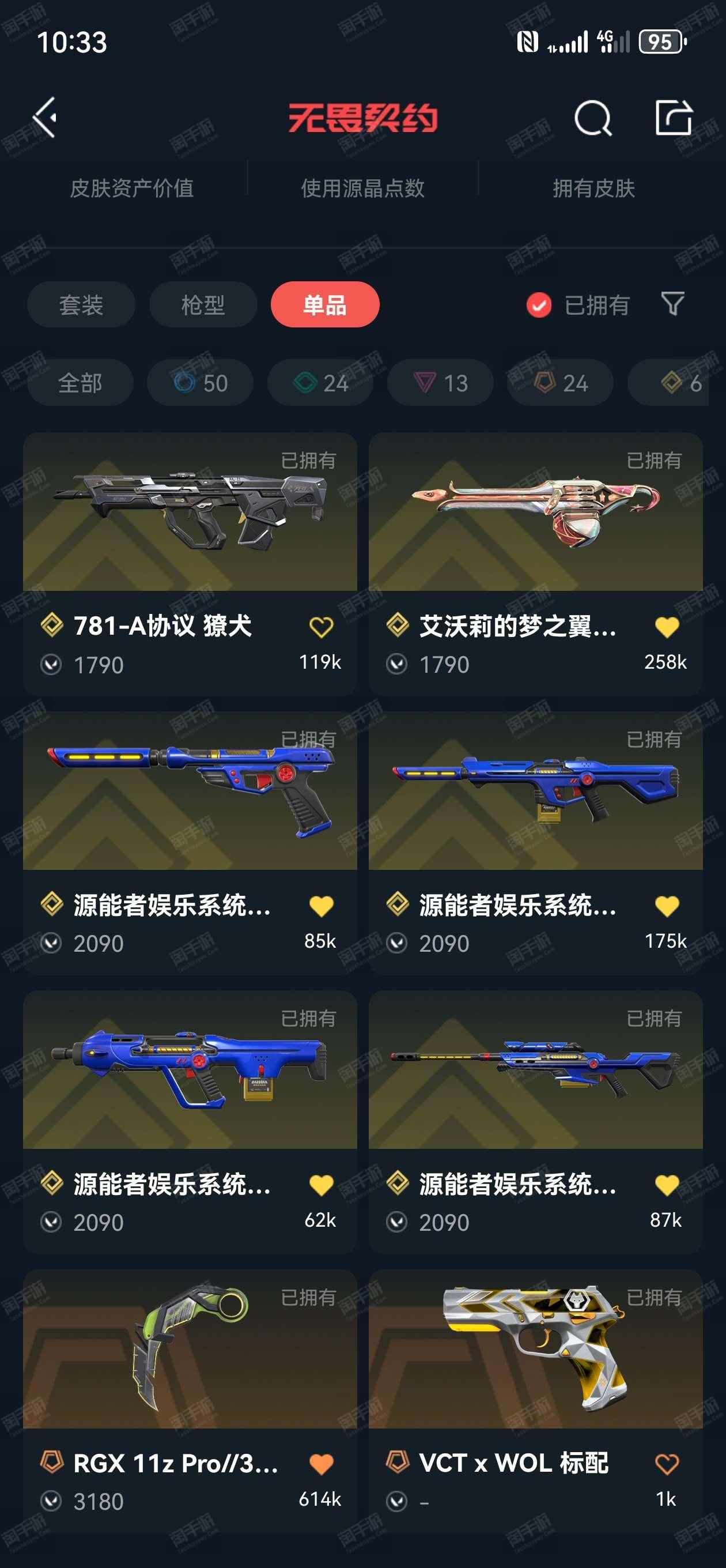Select the 全部 rarity chip
This screenshot has width=726, height=1568.
[x=80, y=383]
